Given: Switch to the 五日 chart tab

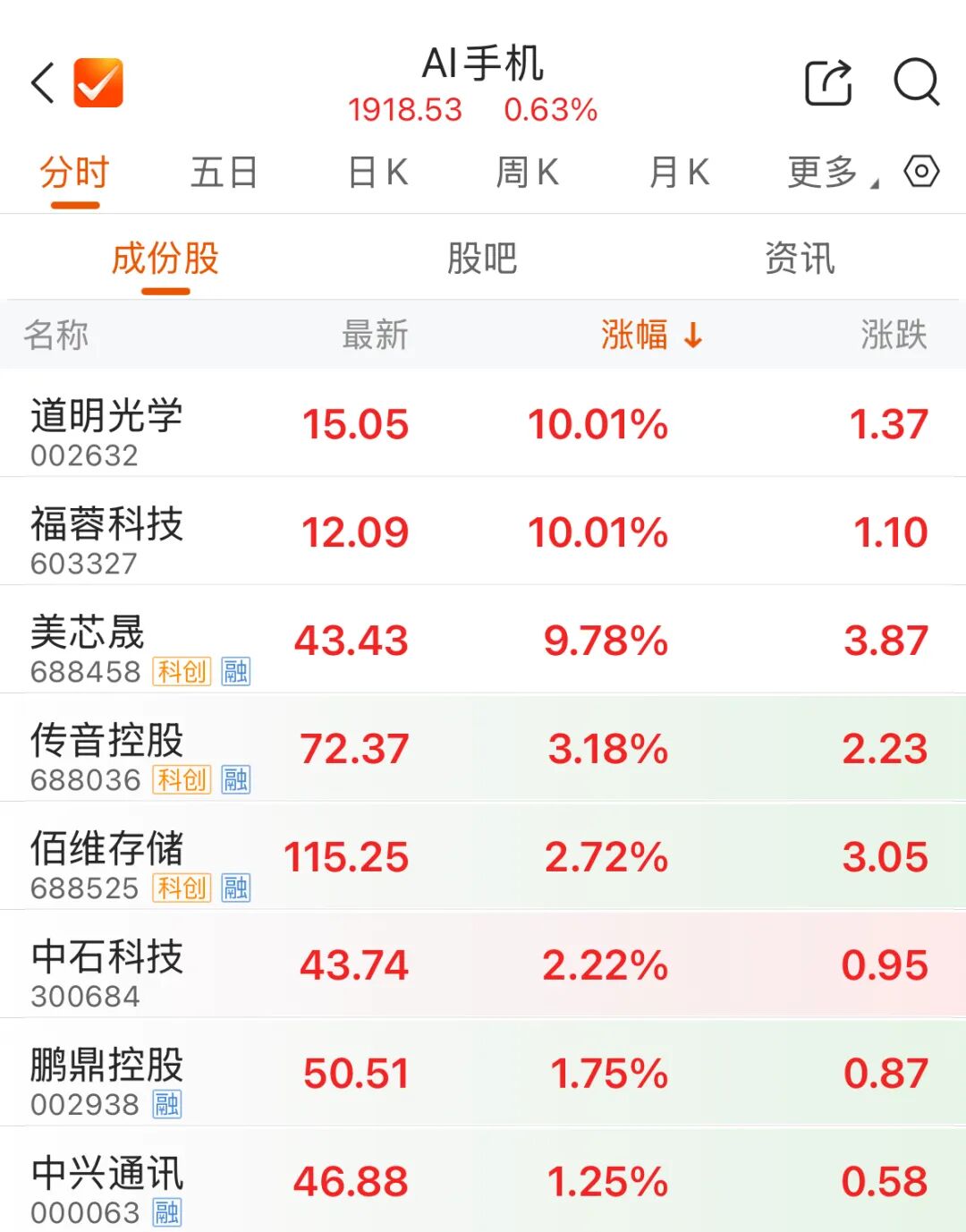Looking at the screenshot, I should 224,172.
